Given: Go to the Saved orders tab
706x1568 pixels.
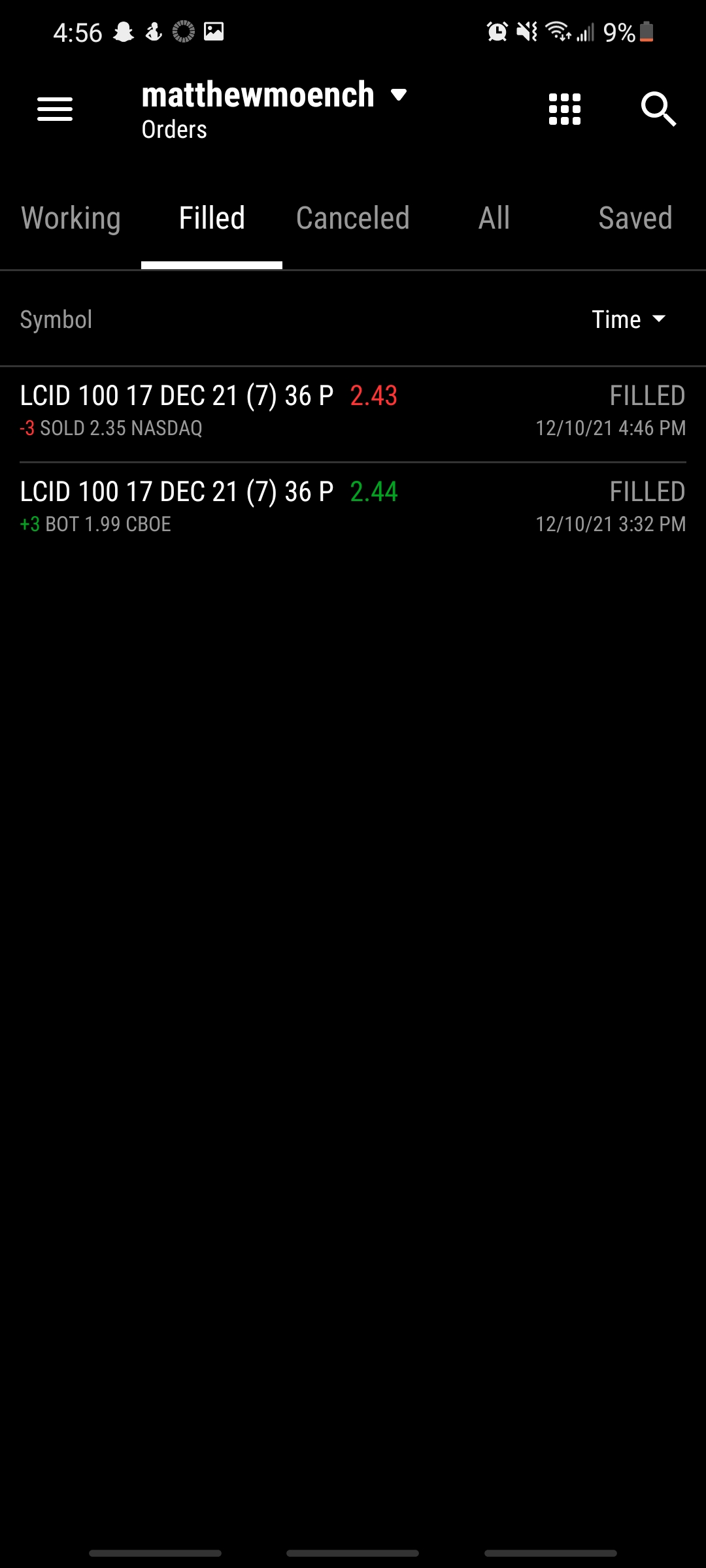Looking at the screenshot, I should pos(635,218).
